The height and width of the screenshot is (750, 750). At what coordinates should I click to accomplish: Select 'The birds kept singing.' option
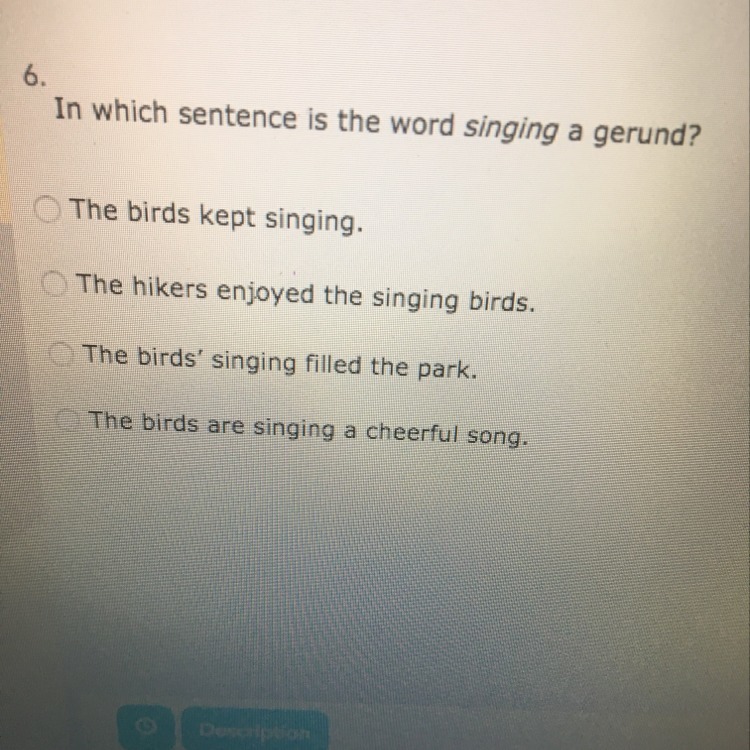pos(47,210)
